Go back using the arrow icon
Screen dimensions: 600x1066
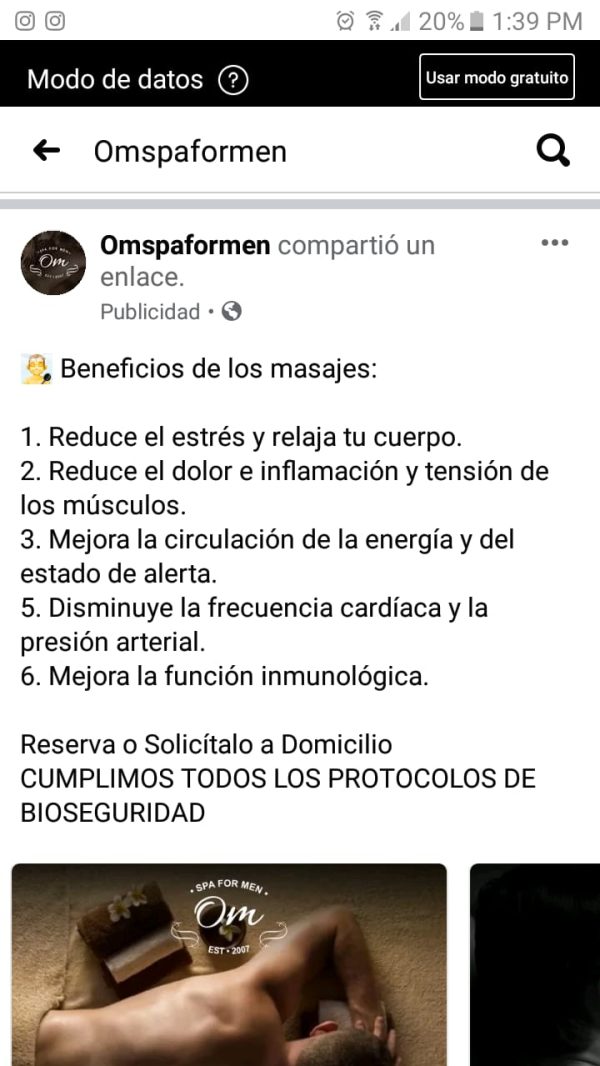point(46,151)
